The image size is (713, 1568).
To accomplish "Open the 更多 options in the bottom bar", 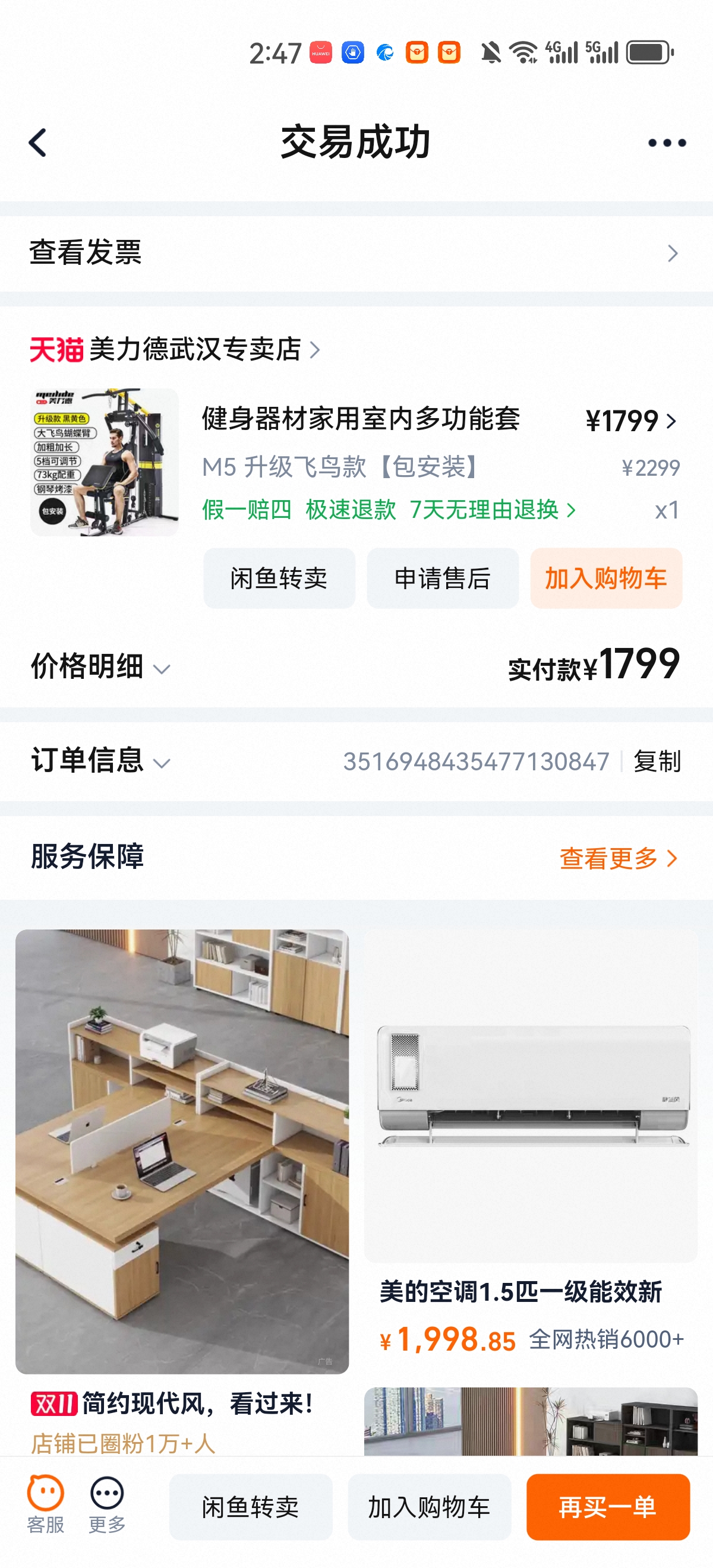I will coord(107,1504).
